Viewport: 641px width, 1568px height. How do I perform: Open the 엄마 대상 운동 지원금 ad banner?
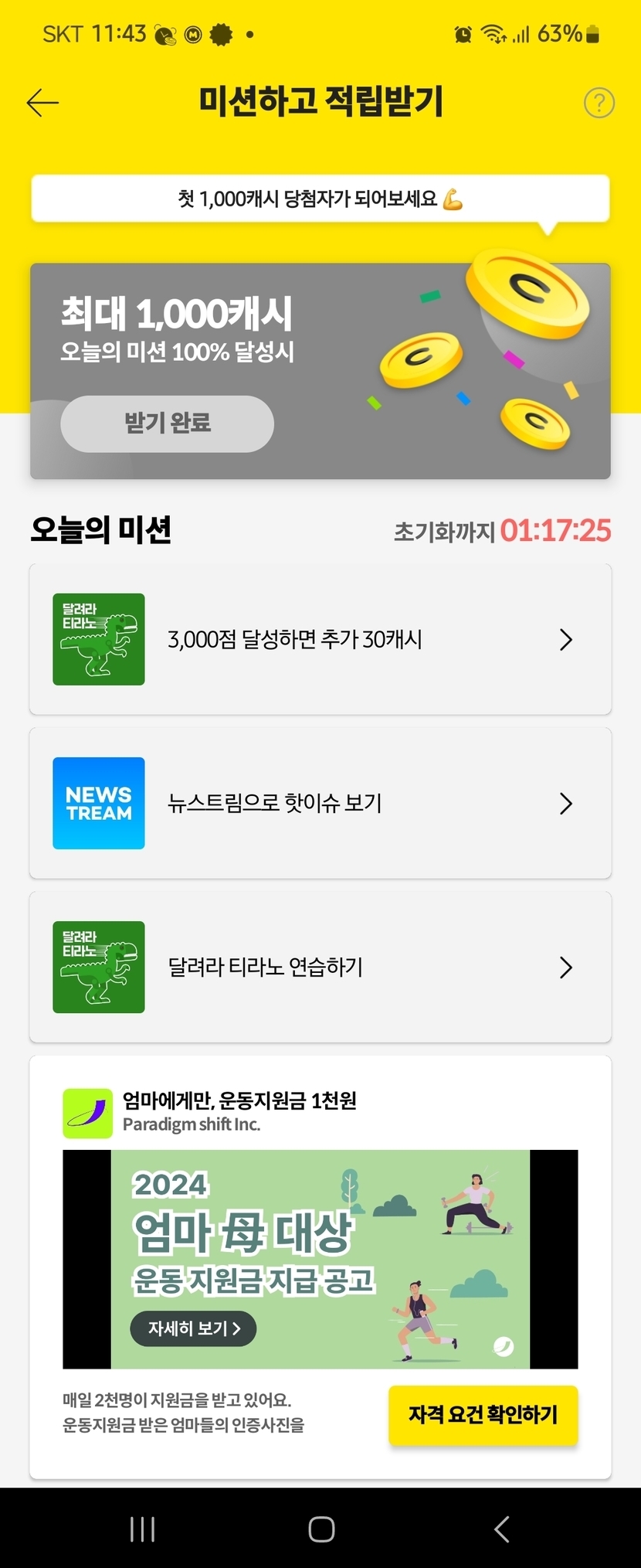click(x=320, y=1259)
